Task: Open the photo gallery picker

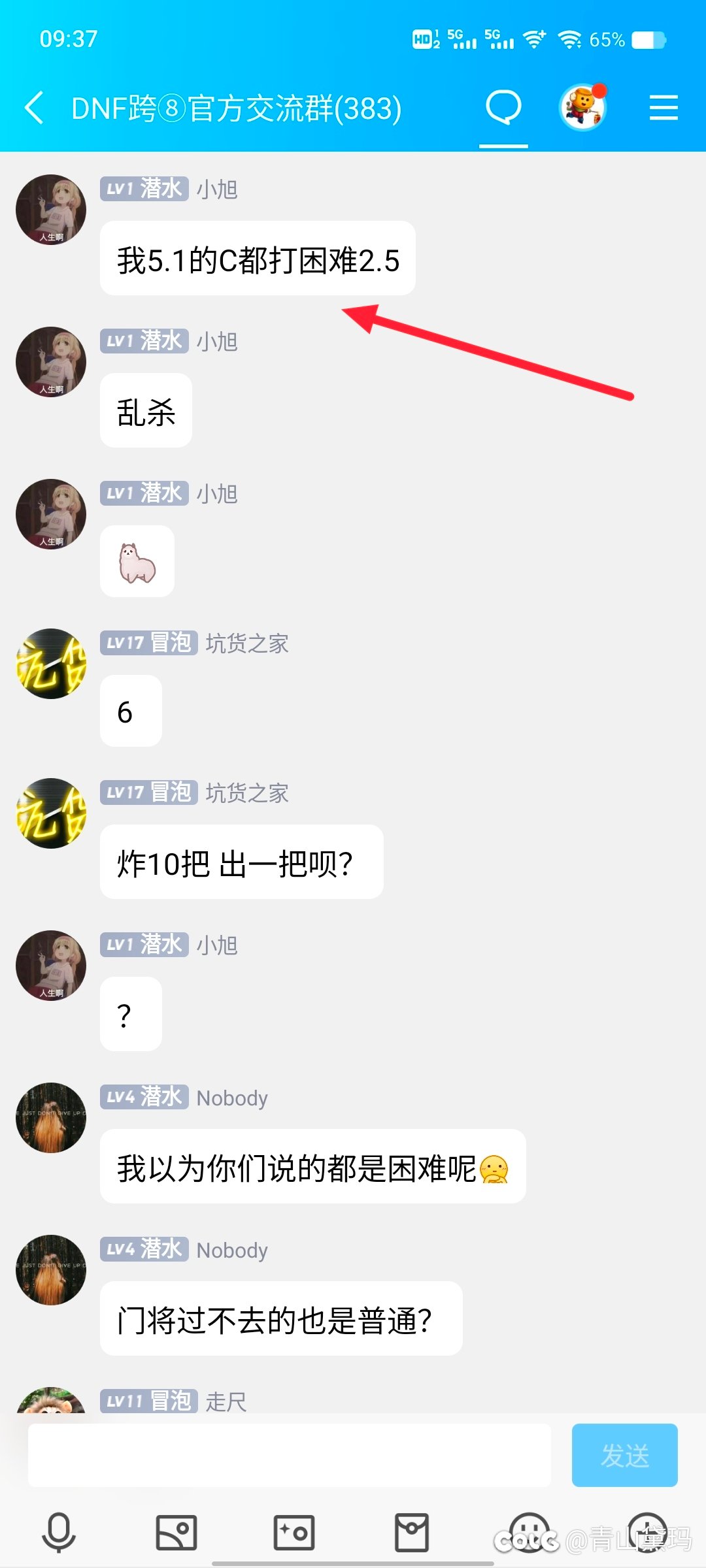Action: (176, 1532)
